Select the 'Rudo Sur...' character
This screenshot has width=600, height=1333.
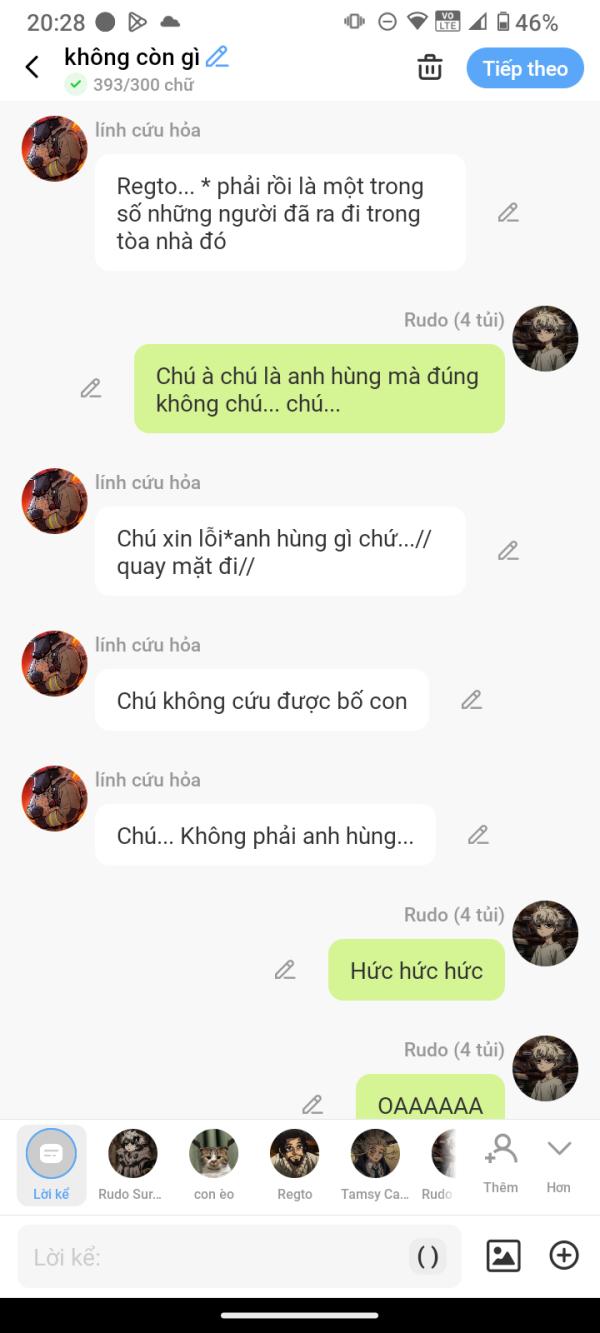click(132, 1164)
